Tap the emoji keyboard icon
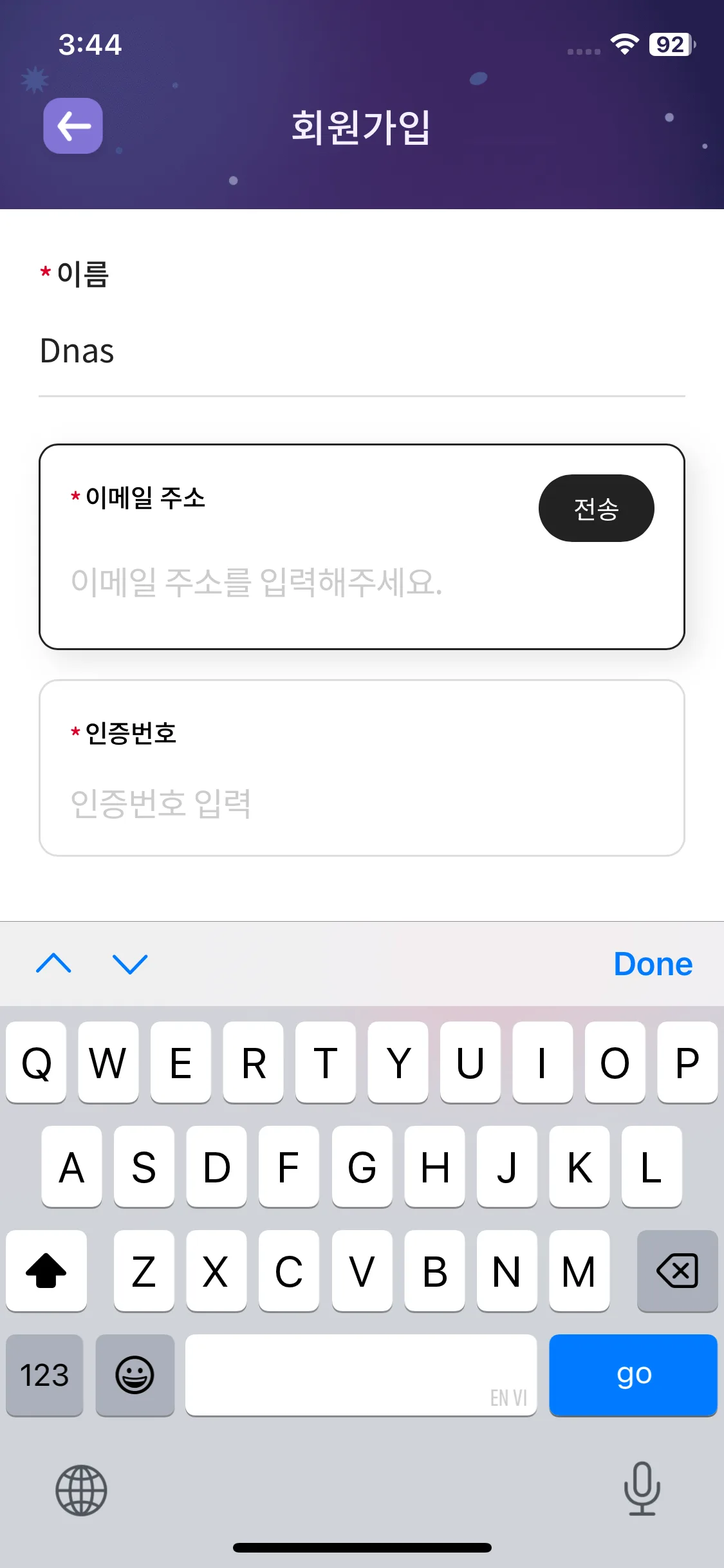Image resolution: width=724 pixels, height=1568 pixels. pyautogui.click(x=135, y=1376)
